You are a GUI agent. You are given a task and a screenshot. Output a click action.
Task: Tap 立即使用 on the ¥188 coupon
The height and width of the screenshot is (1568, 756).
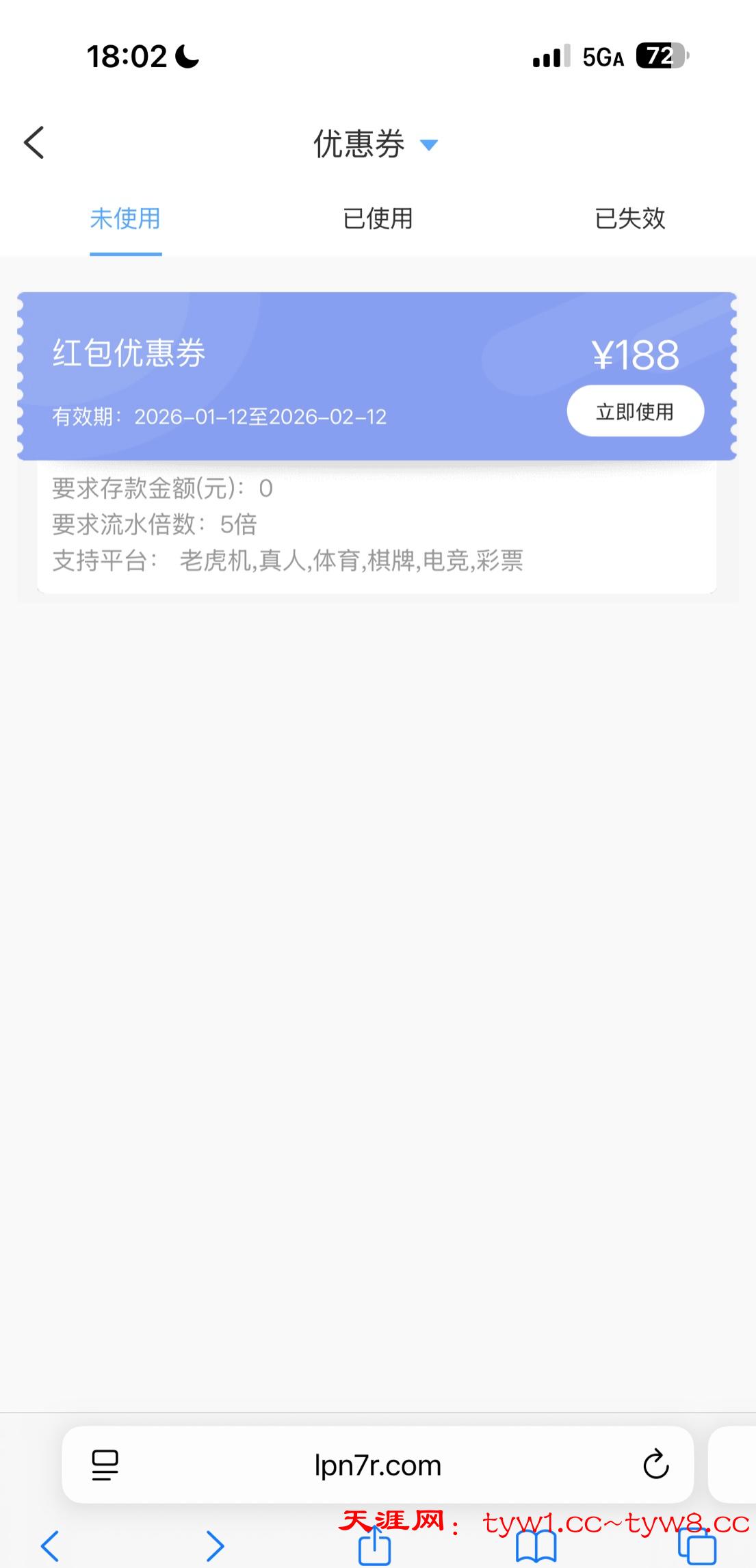click(635, 411)
